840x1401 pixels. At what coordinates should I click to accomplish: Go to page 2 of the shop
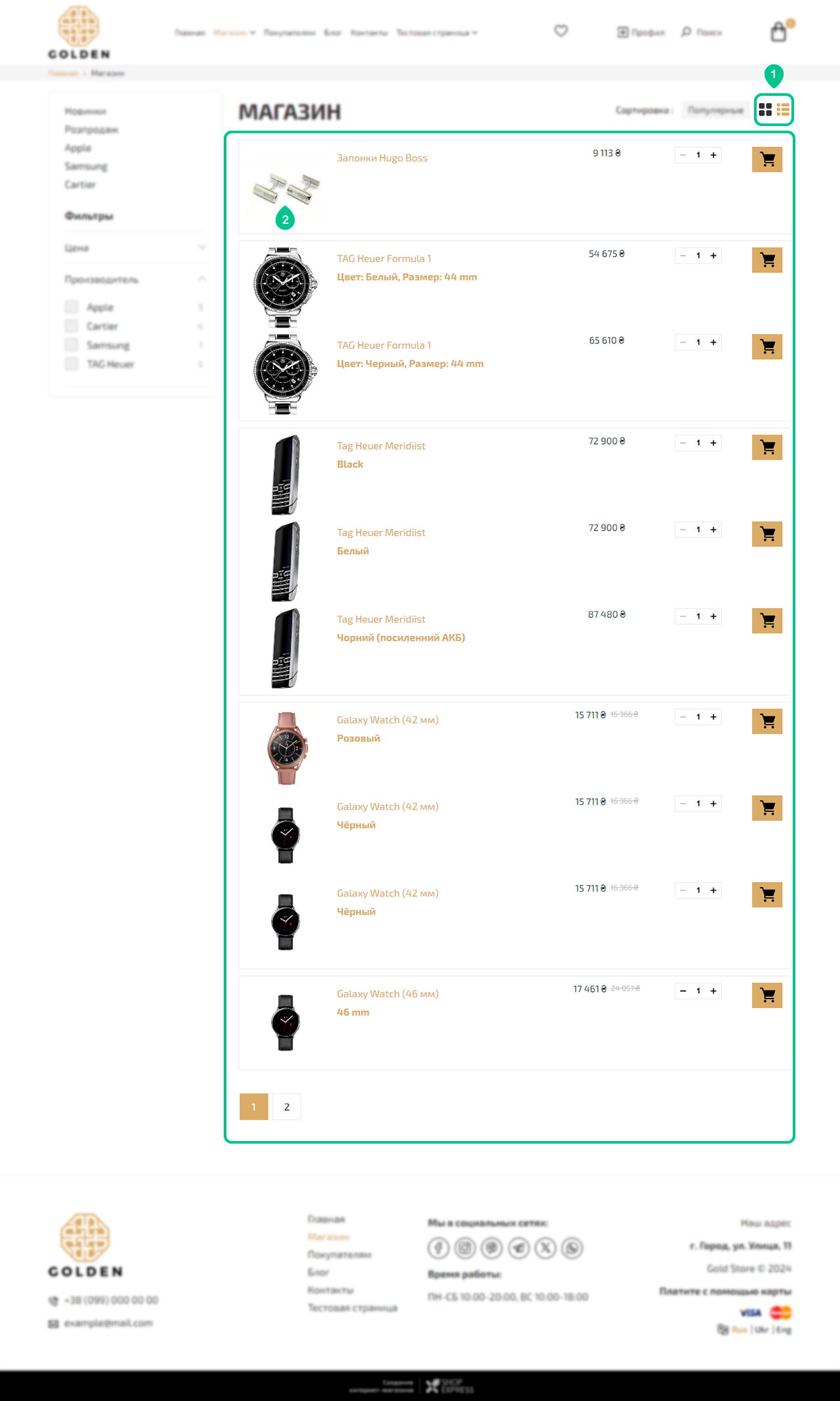click(x=287, y=1107)
